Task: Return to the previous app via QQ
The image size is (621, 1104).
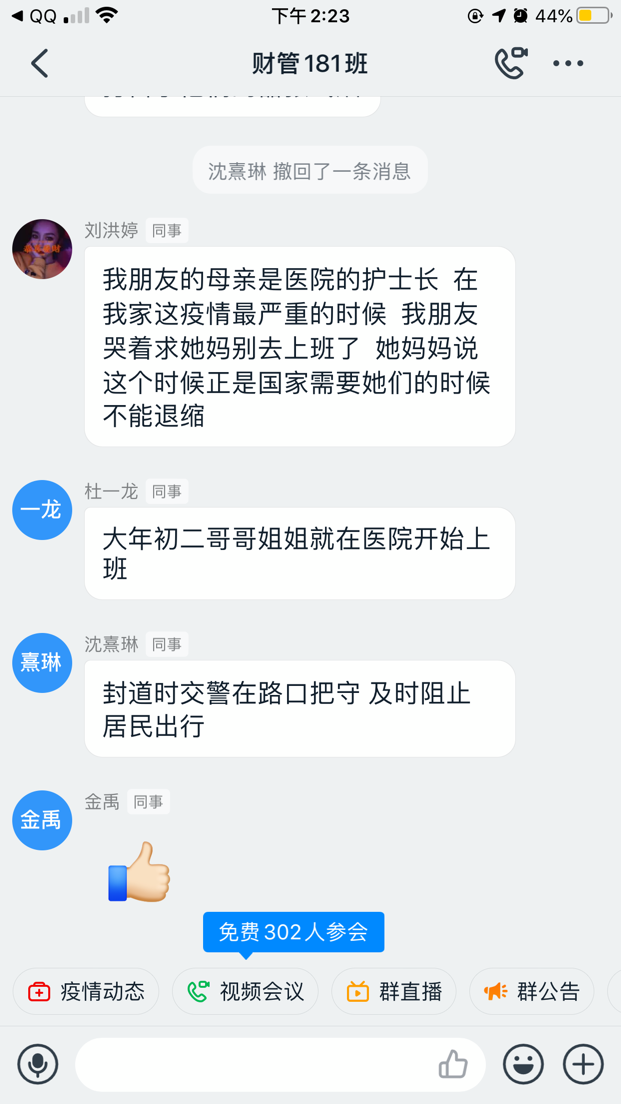Action: pos(33,16)
